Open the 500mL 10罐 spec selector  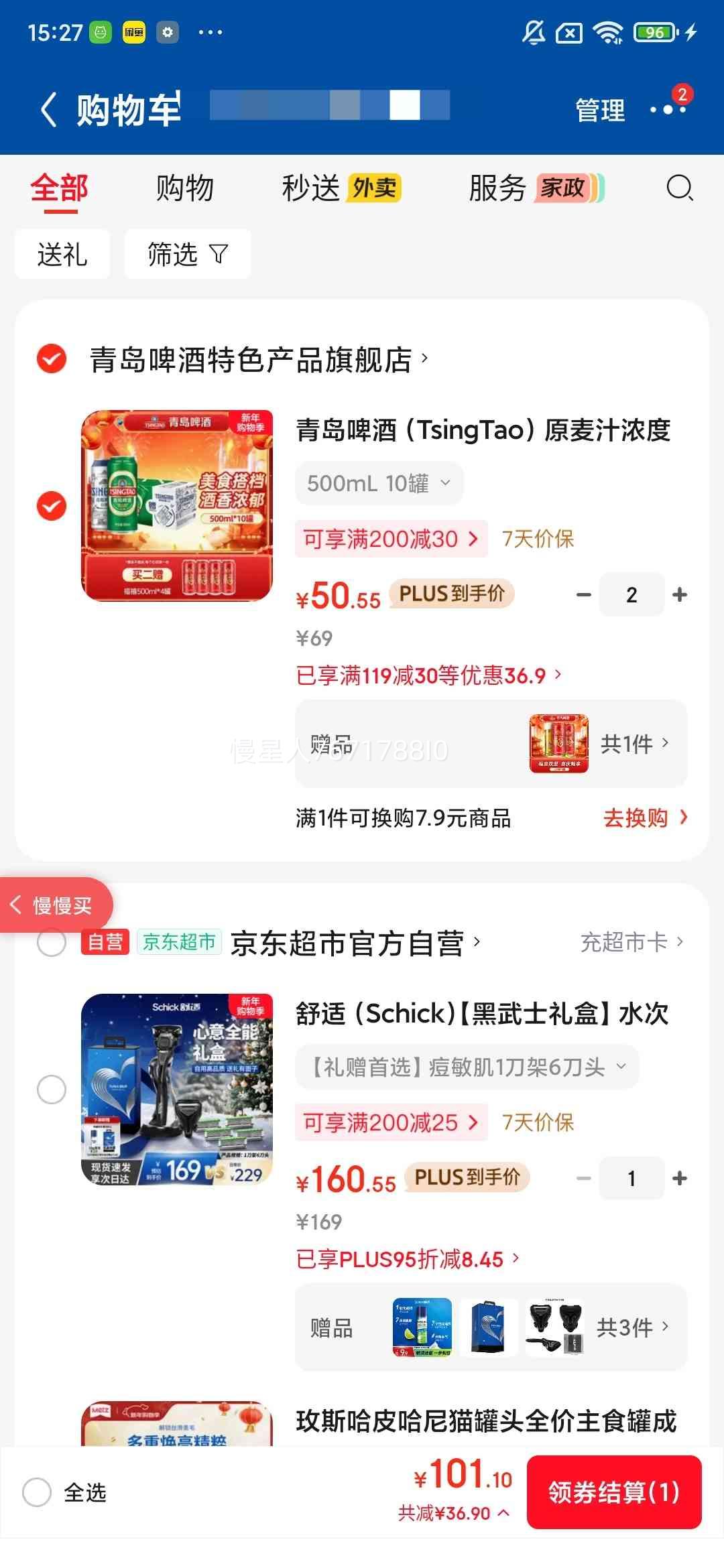click(379, 483)
